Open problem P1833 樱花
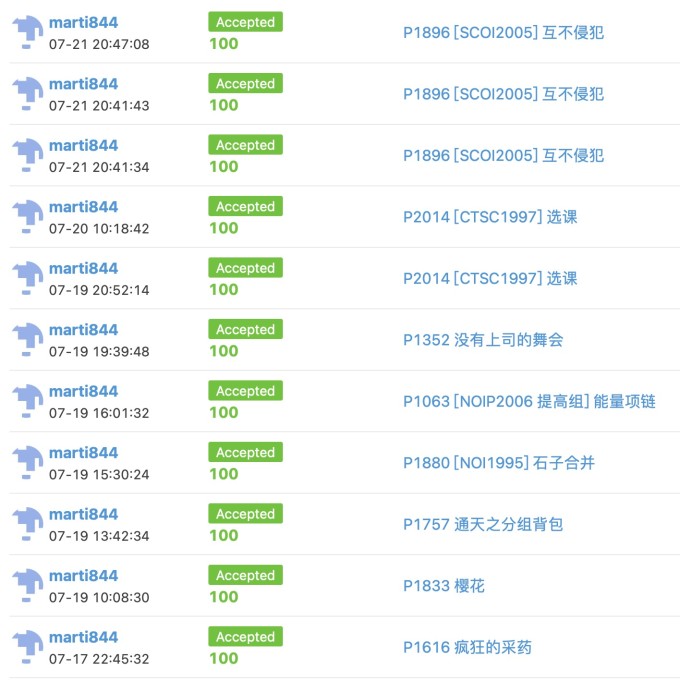 (x=443, y=586)
